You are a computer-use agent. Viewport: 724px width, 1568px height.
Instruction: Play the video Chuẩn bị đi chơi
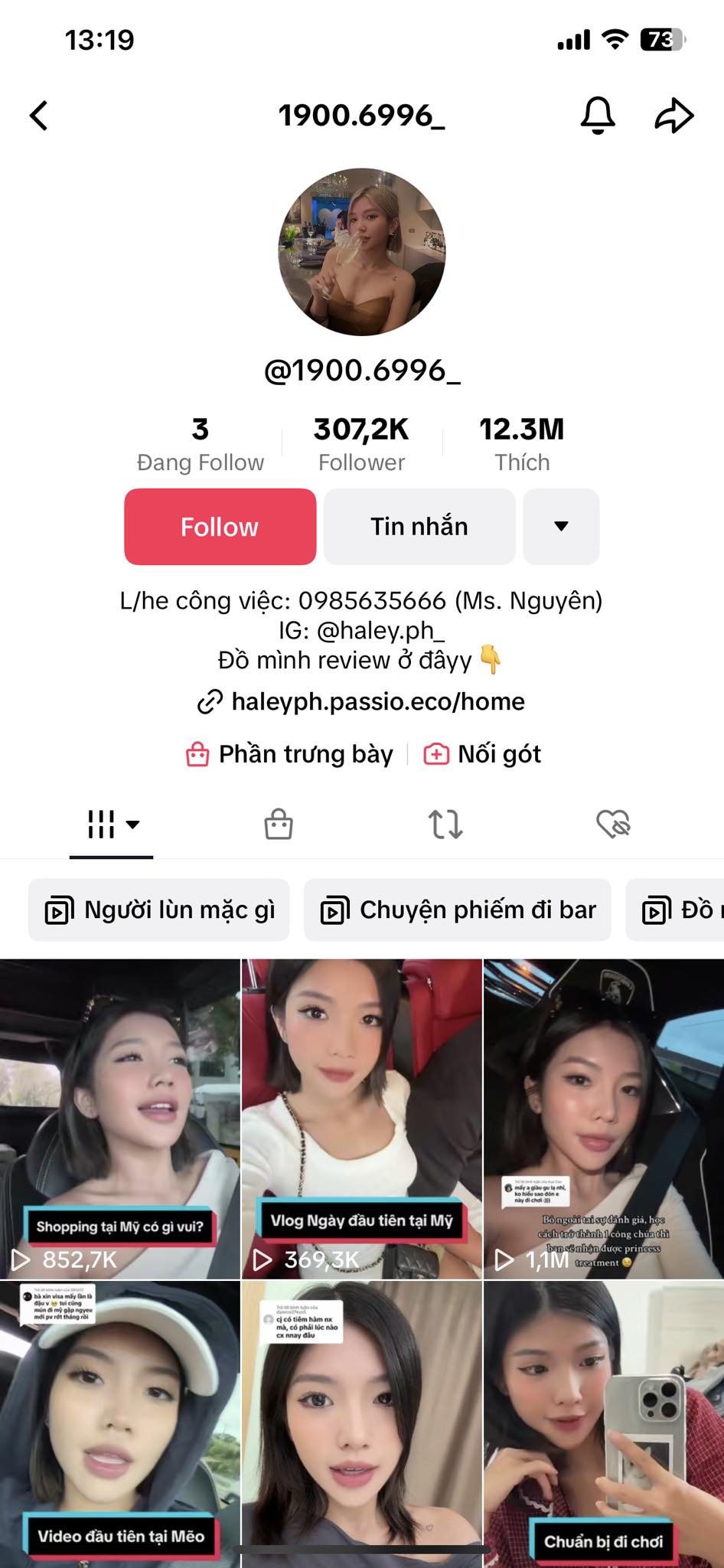point(603,1424)
